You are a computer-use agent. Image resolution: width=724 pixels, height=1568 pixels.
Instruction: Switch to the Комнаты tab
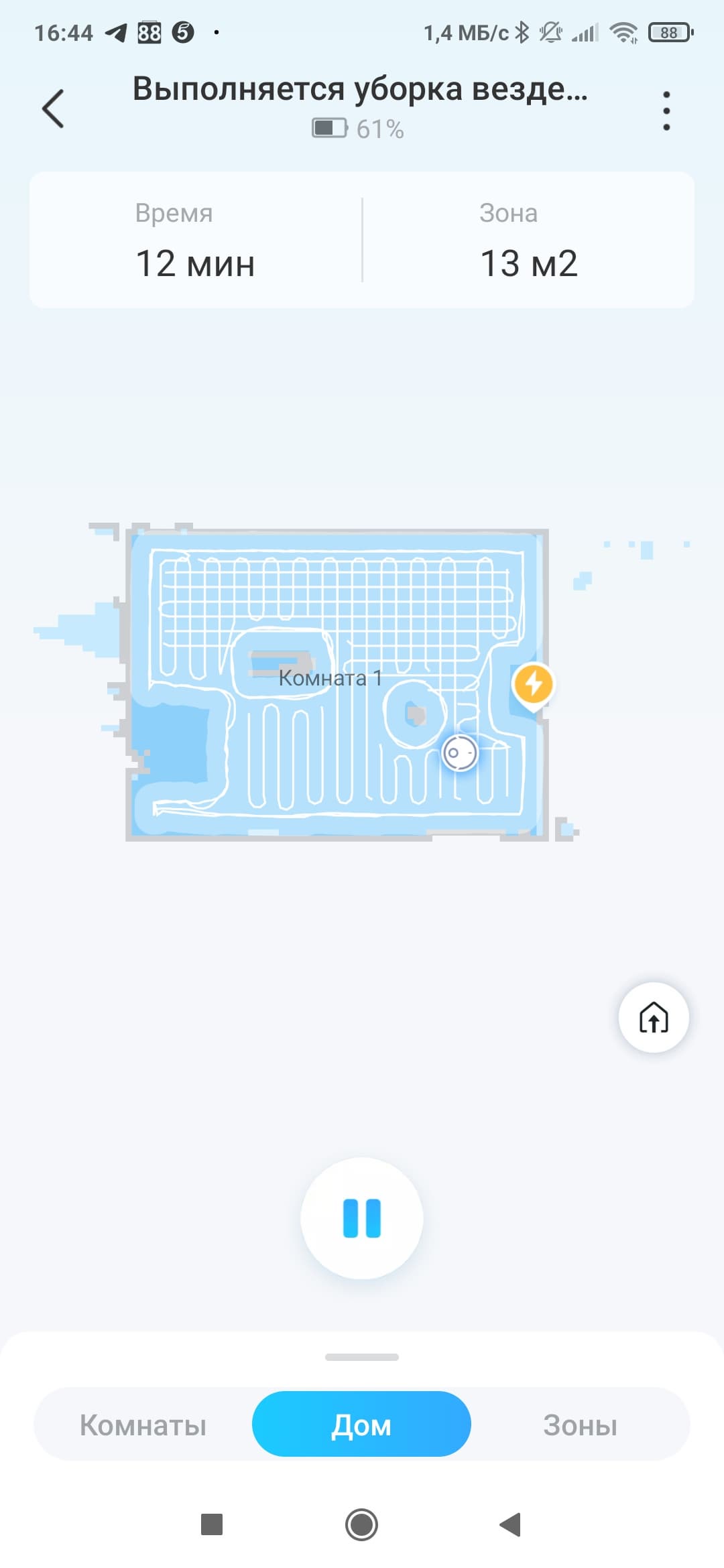pos(143,1425)
